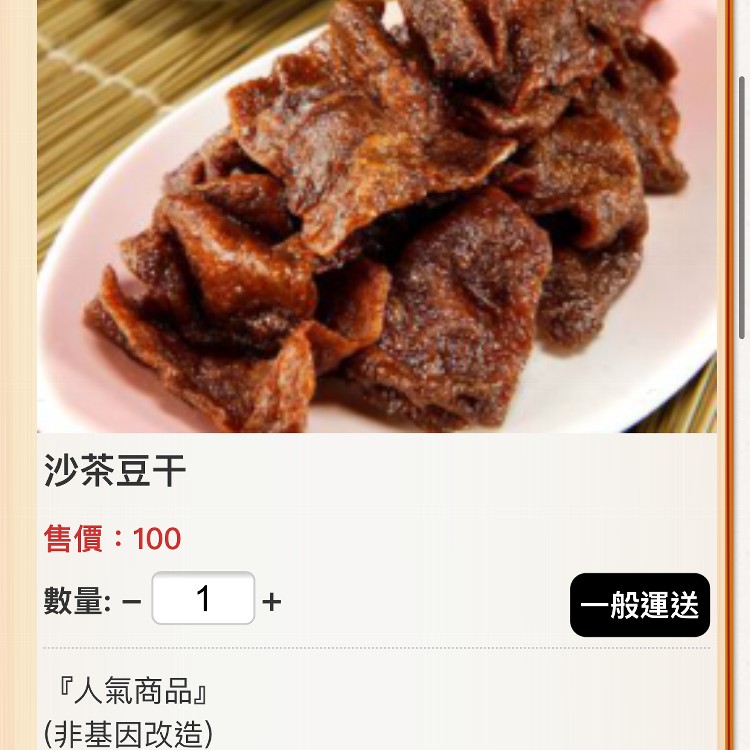Decrease quantity with the minus button
Image resolution: width=750 pixels, height=750 pixels.
tap(132, 602)
